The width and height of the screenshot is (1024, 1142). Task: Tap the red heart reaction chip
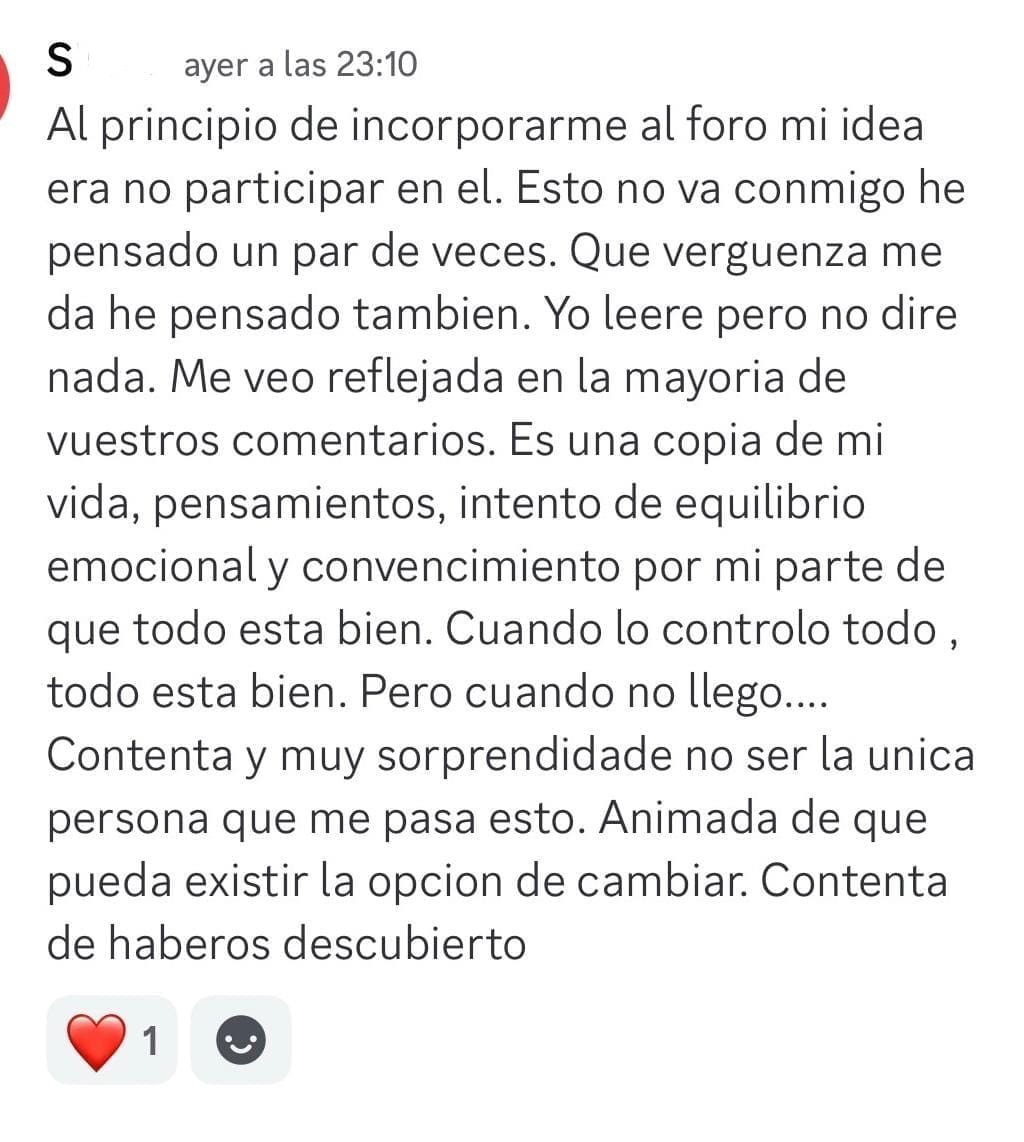(x=111, y=1041)
